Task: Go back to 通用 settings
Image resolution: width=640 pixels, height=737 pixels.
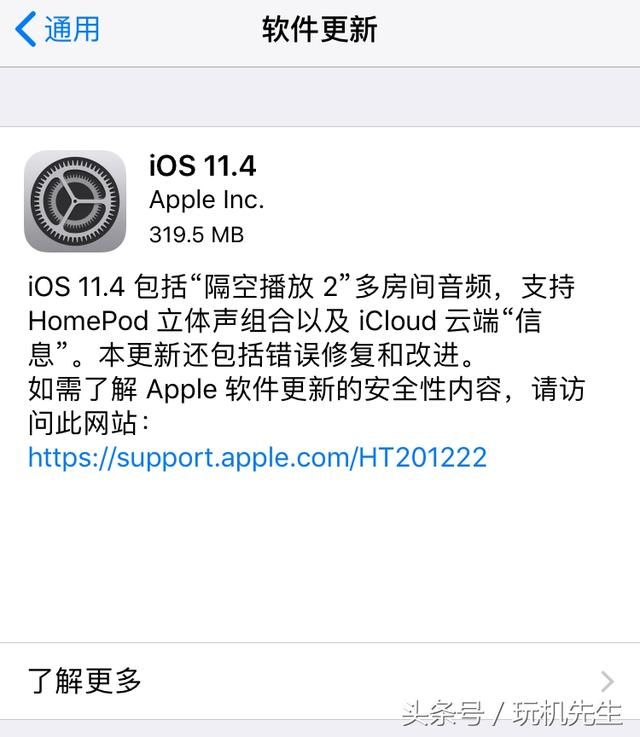Action: 58,29
